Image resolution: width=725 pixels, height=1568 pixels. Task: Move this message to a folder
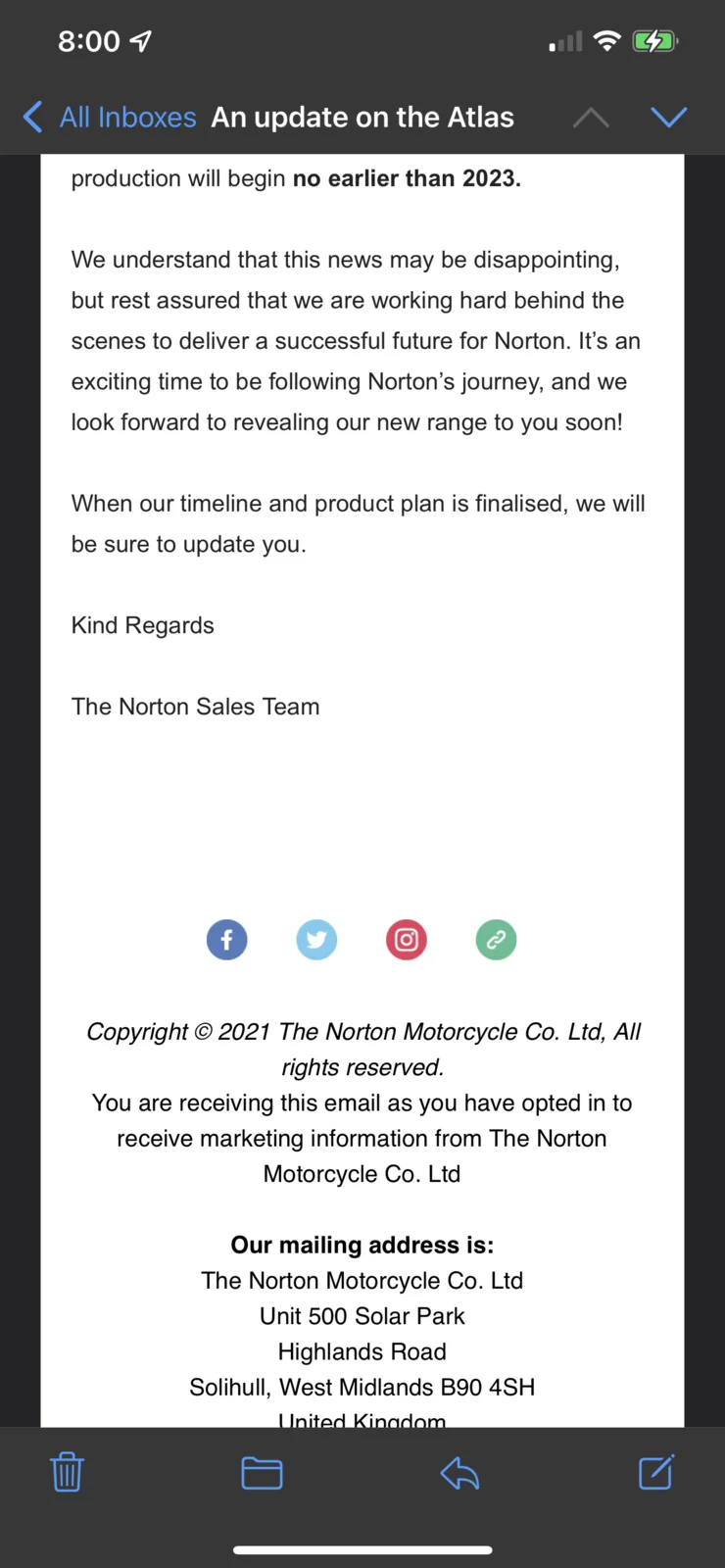coord(262,1472)
